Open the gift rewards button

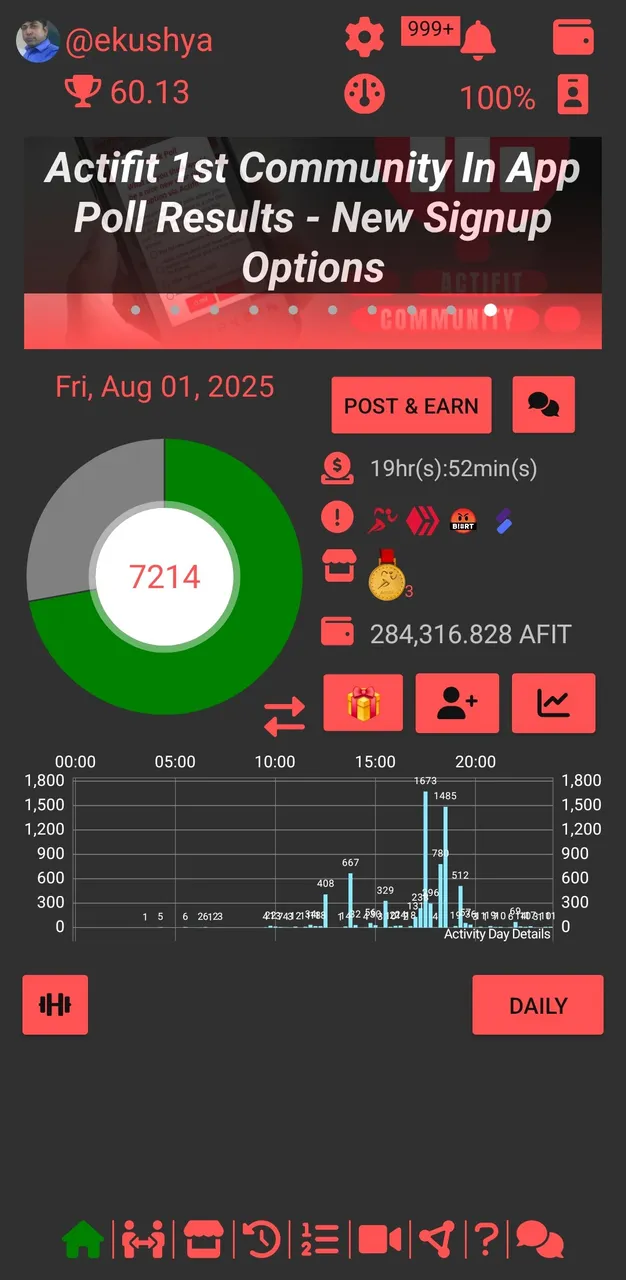point(363,703)
